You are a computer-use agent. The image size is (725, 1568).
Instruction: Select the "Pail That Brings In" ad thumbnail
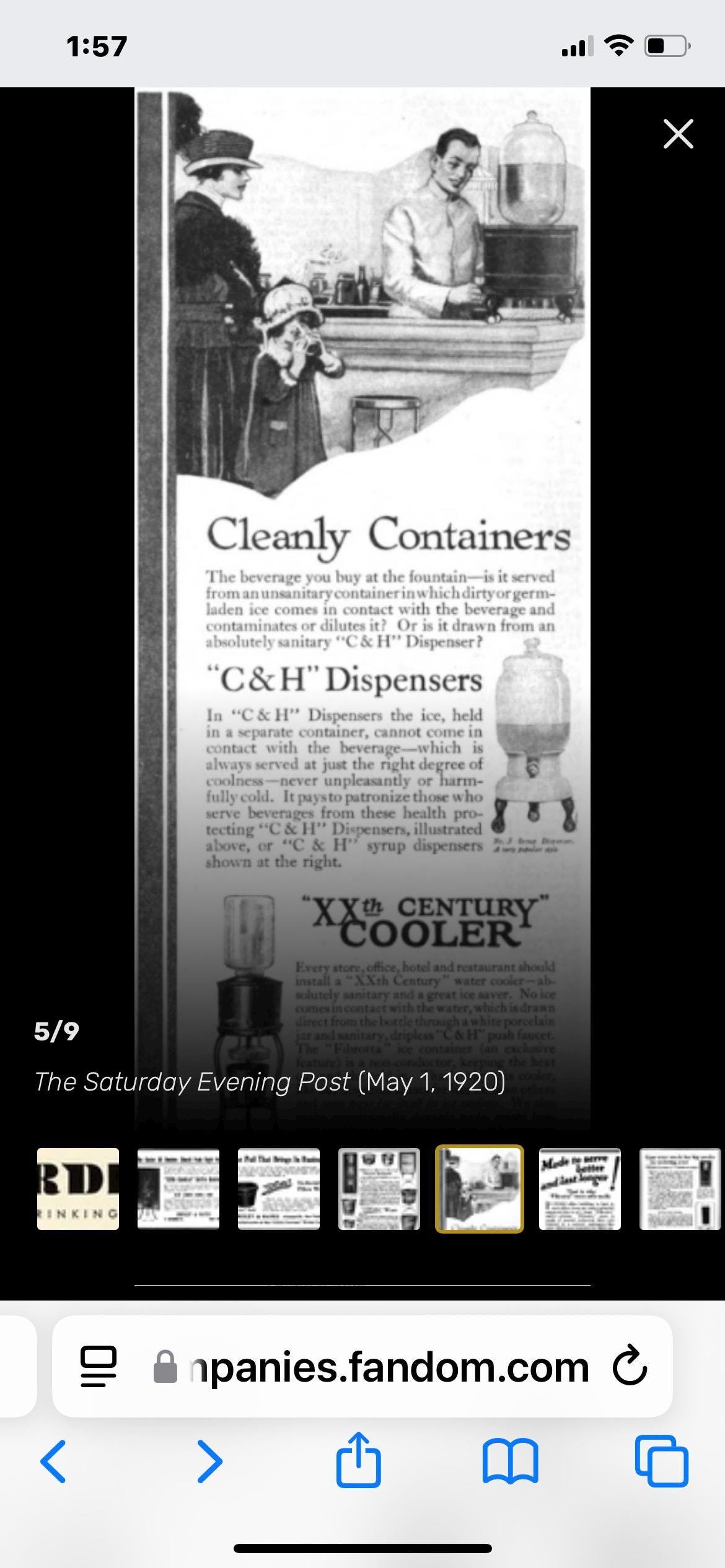[279, 1188]
